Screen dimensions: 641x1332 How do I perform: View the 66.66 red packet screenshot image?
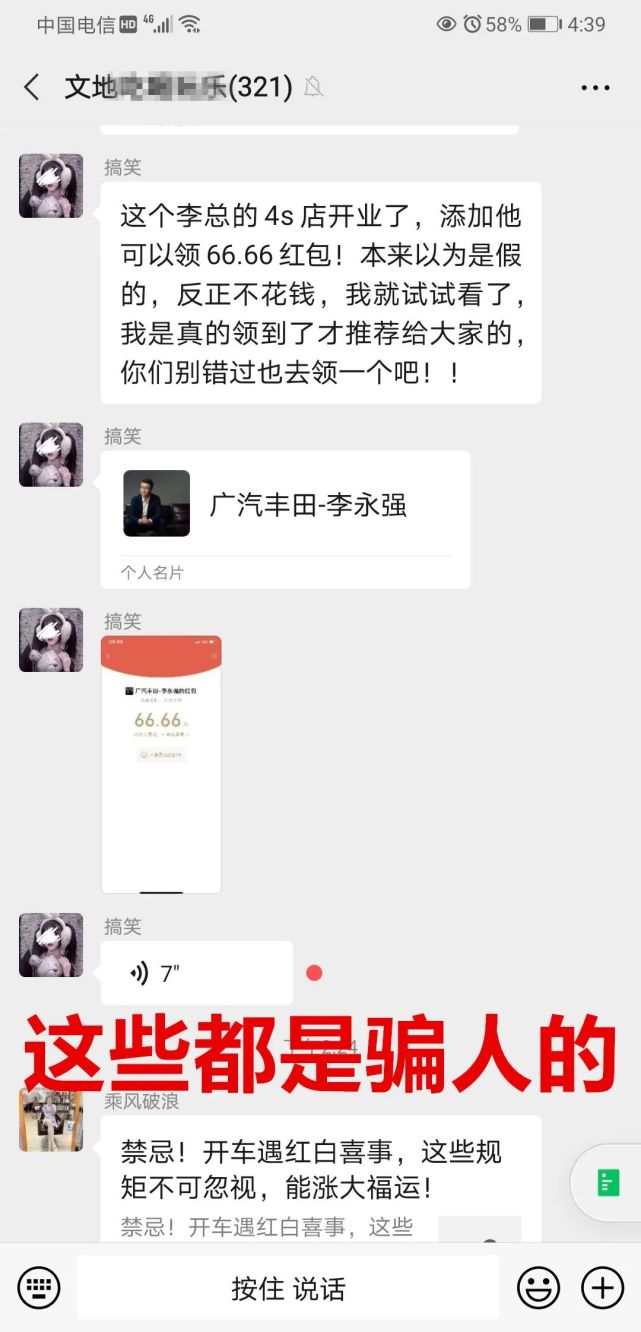tap(161, 764)
